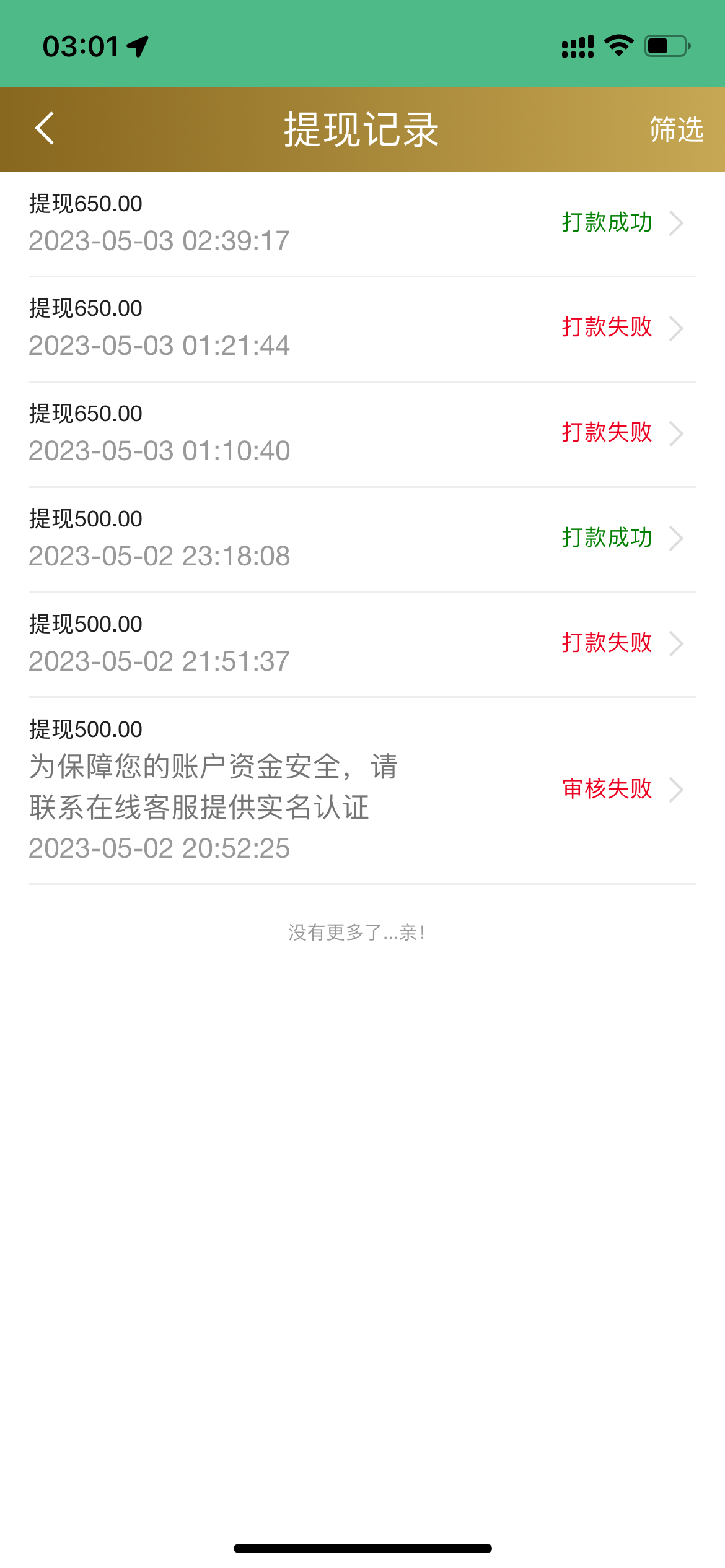Tap the red 打款失败 status at 01:21:44
This screenshot has height=1568, width=725.
tap(607, 328)
